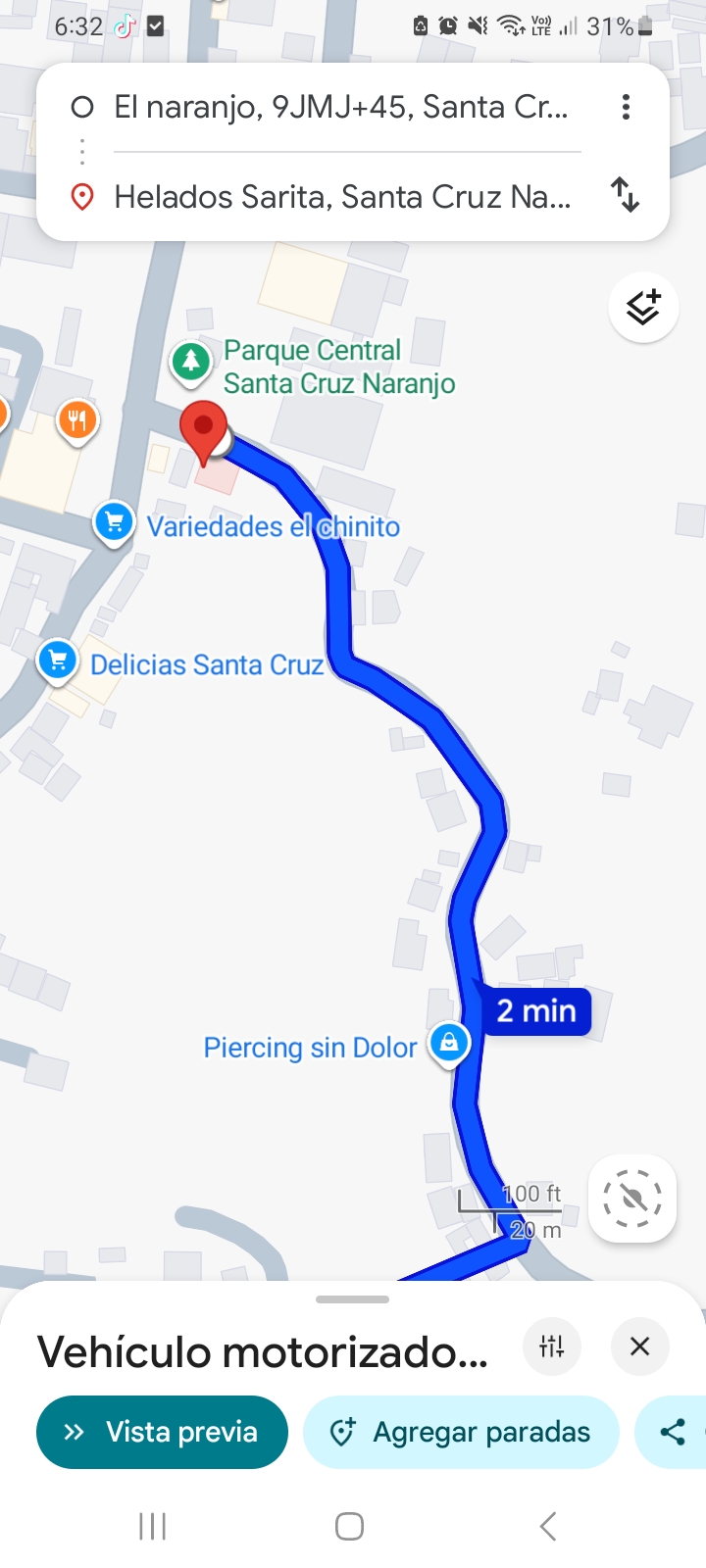This screenshot has height=1568, width=706.
Task: Choose Agregar paradas to add stops
Action: point(461,1432)
